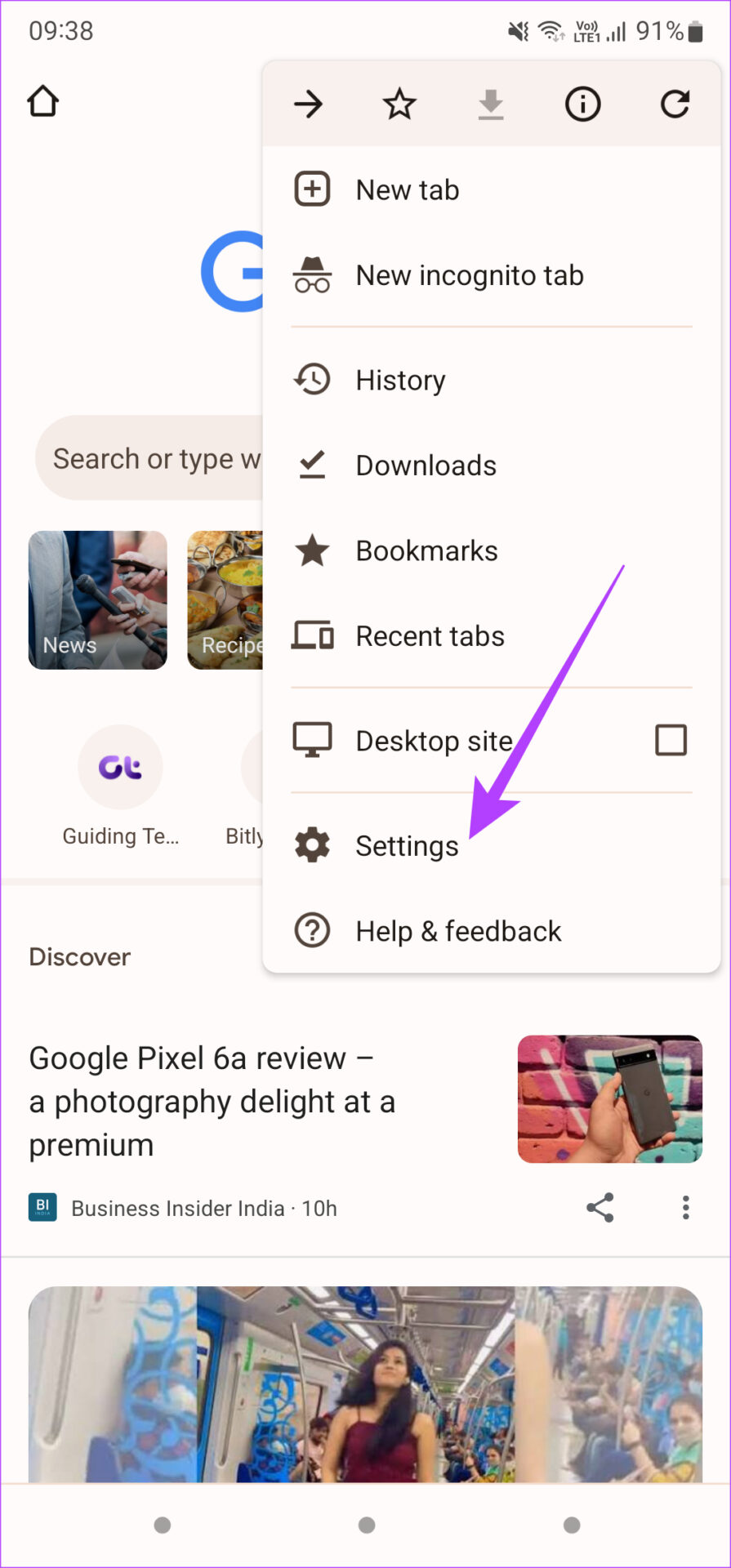
Task: Open the Guiding Tech shortcut
Action: [x=120, y=768]
